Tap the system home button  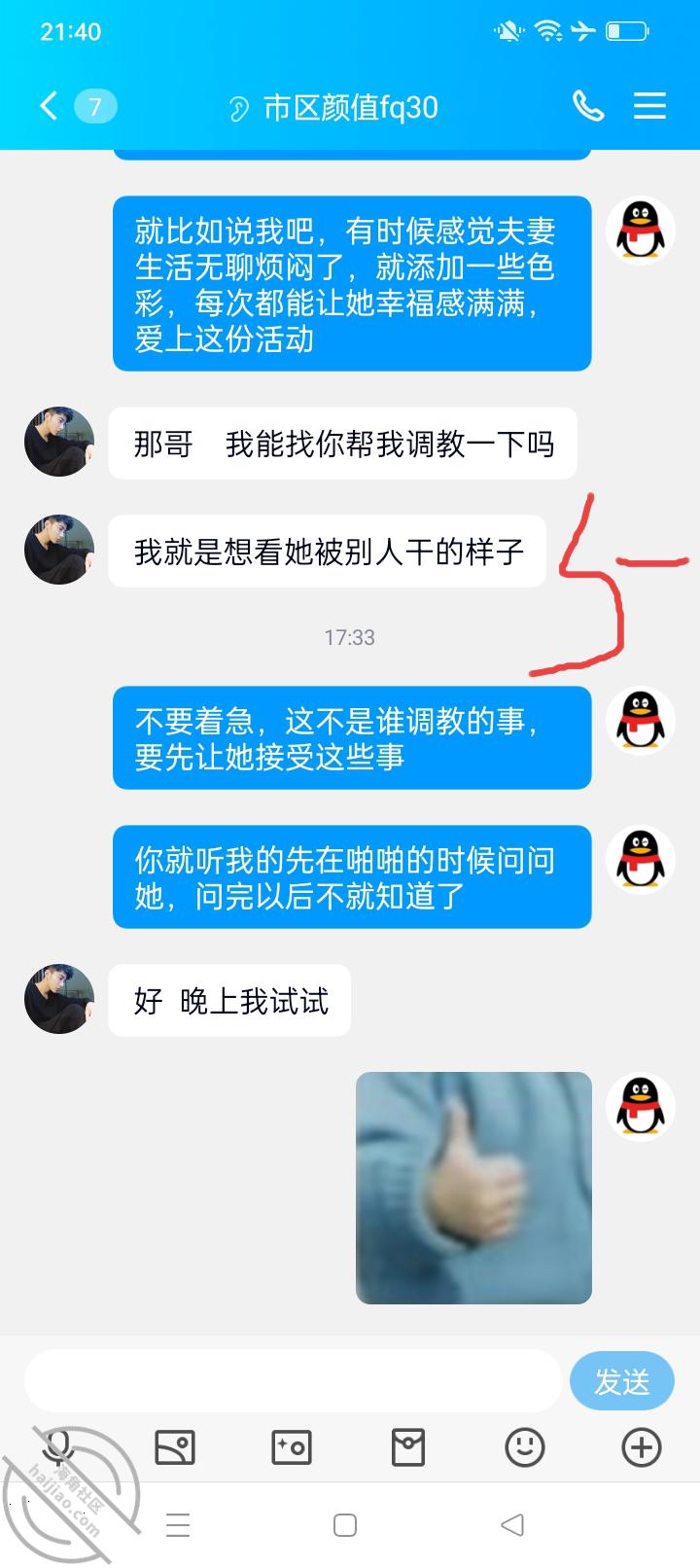[x=345, y=1525]
